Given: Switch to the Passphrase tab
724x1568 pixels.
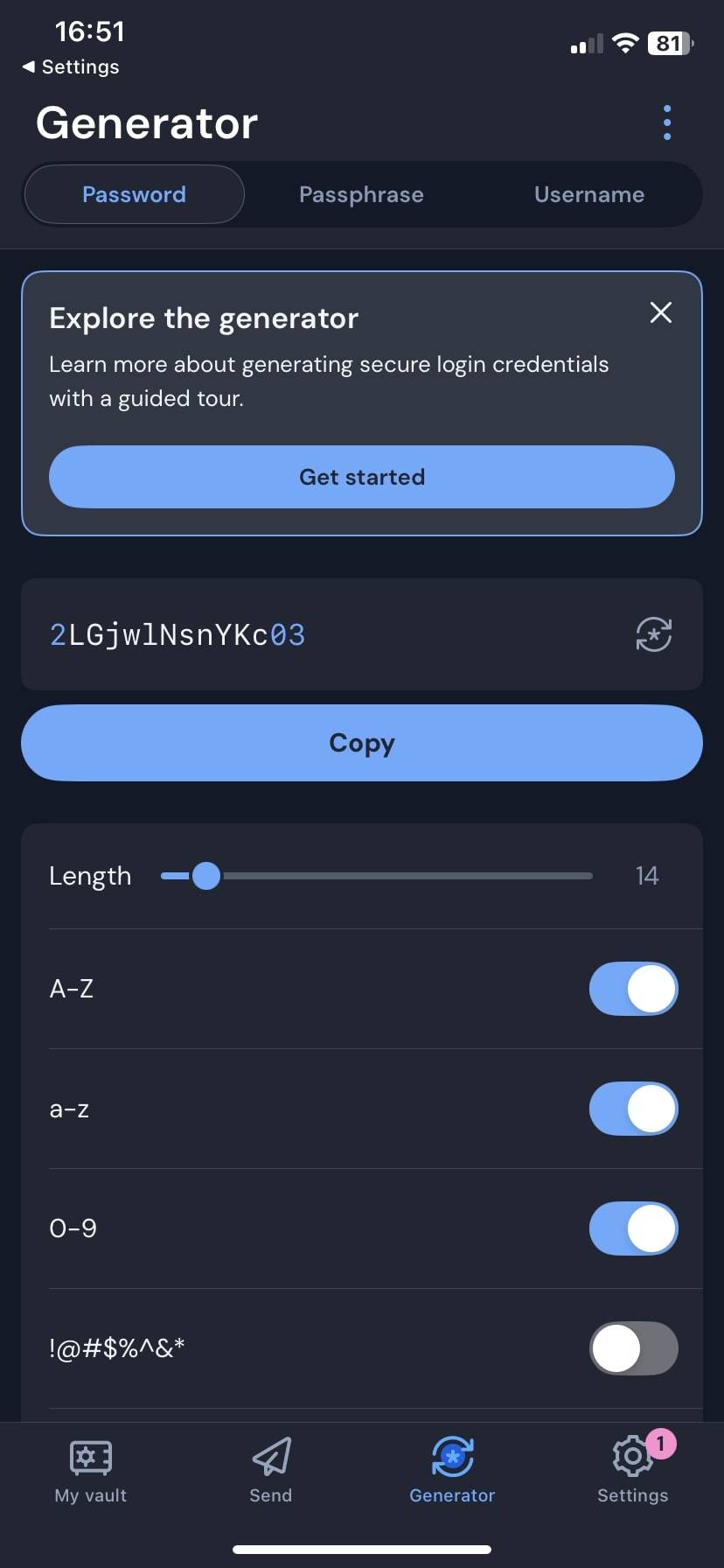Looking at the screenshot, I should point(361,194).
